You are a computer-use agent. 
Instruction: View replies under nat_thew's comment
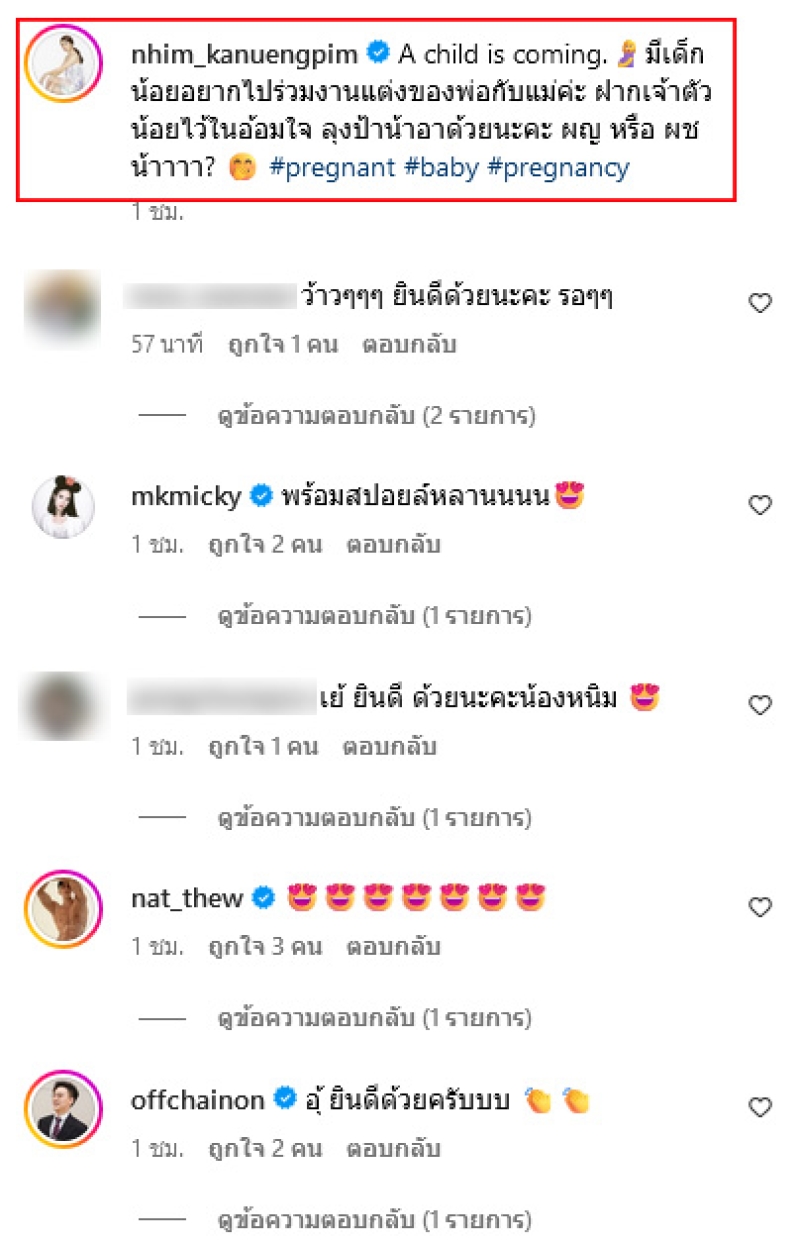click(x=376, y=1019)
